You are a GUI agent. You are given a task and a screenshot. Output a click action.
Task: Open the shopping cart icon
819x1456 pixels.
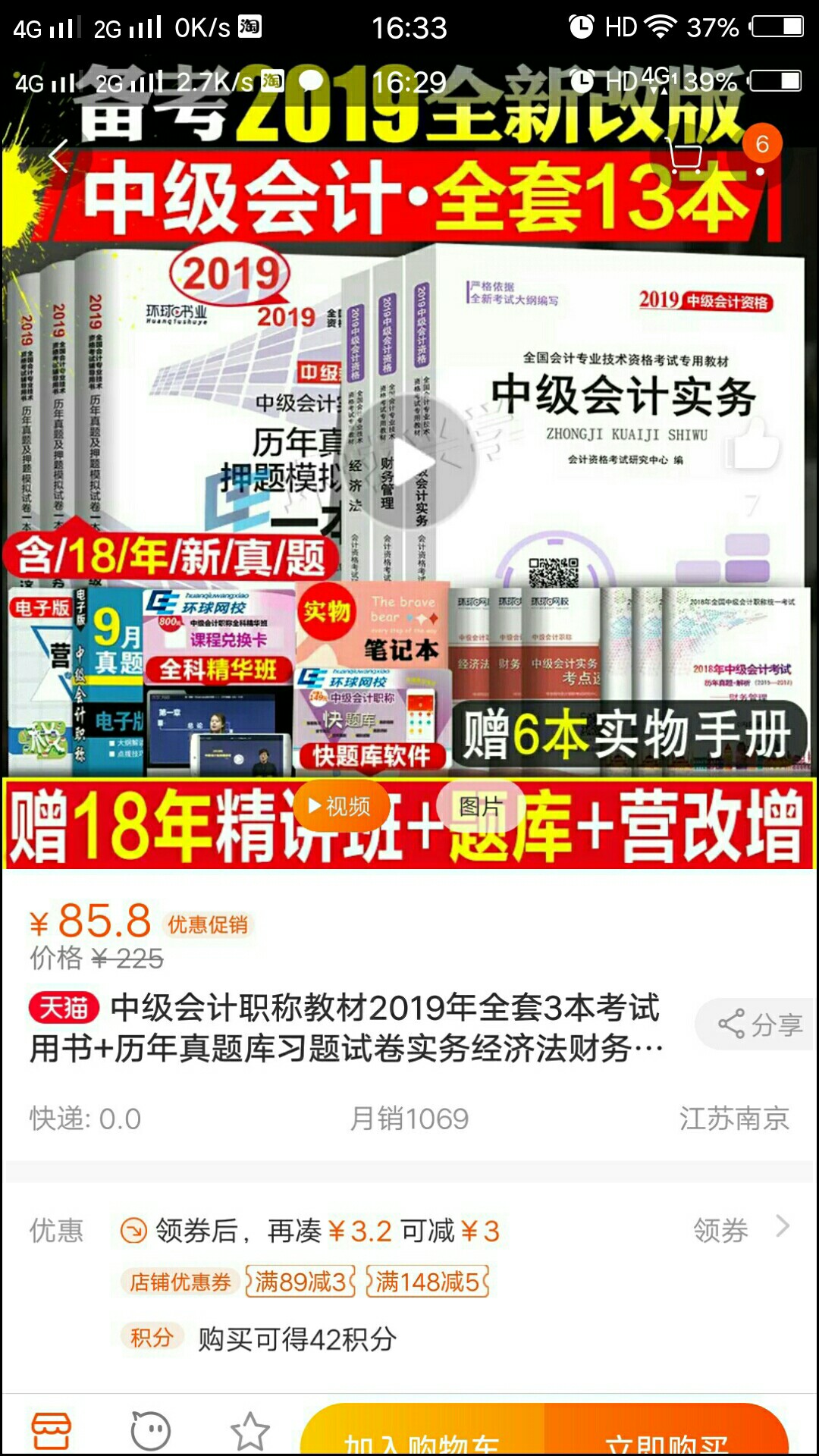click(x=686, y=155)
